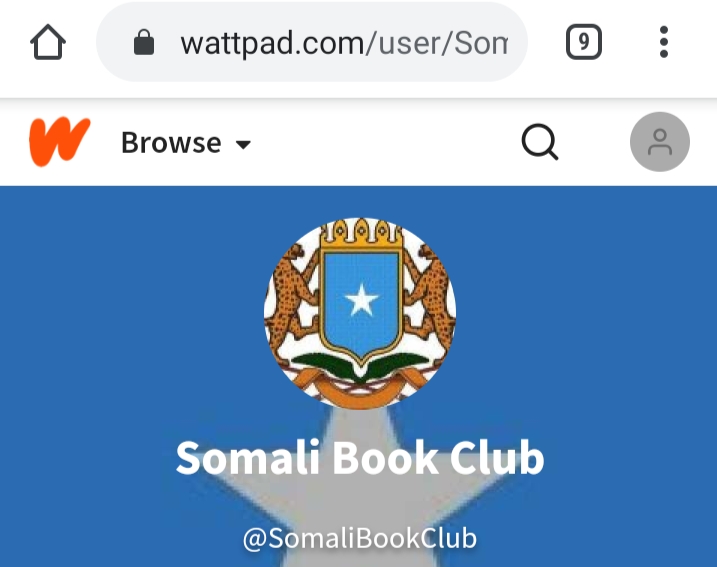This screenshot has width=717, height=567.
Task: Tap the Wattpad logo to go home
Action: (59, 141)
